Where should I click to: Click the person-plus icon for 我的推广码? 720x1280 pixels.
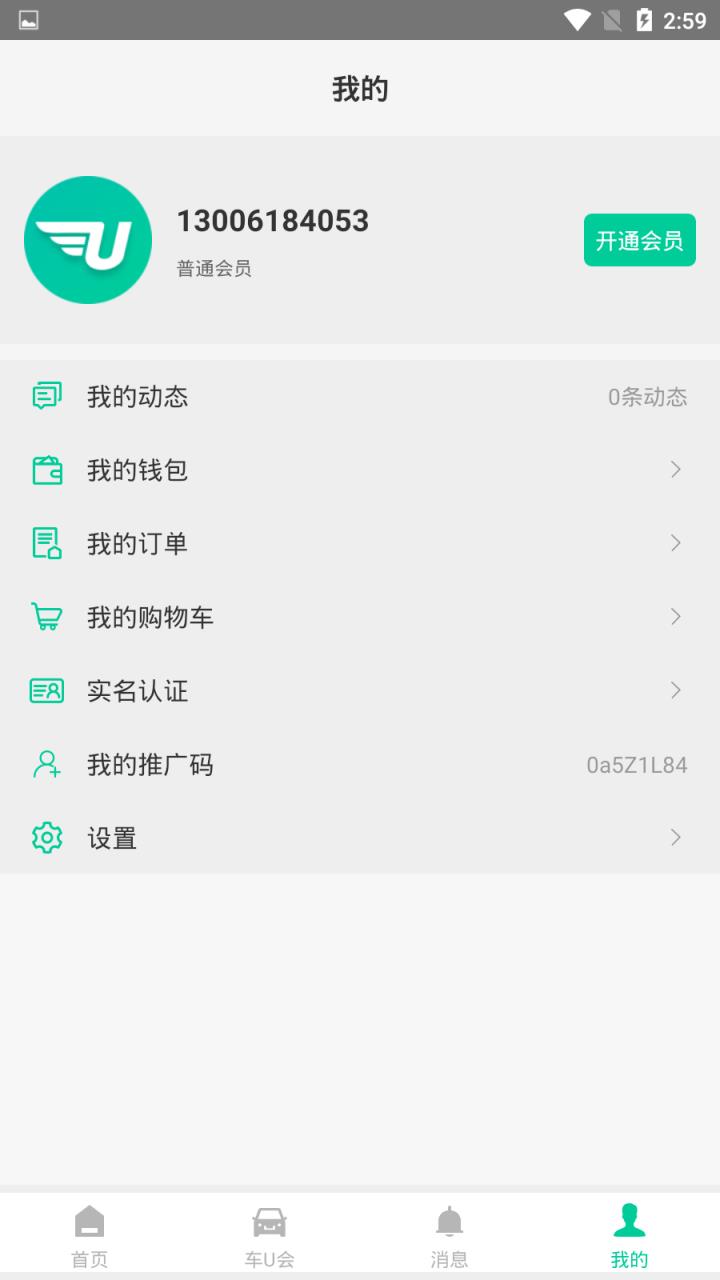46,764
